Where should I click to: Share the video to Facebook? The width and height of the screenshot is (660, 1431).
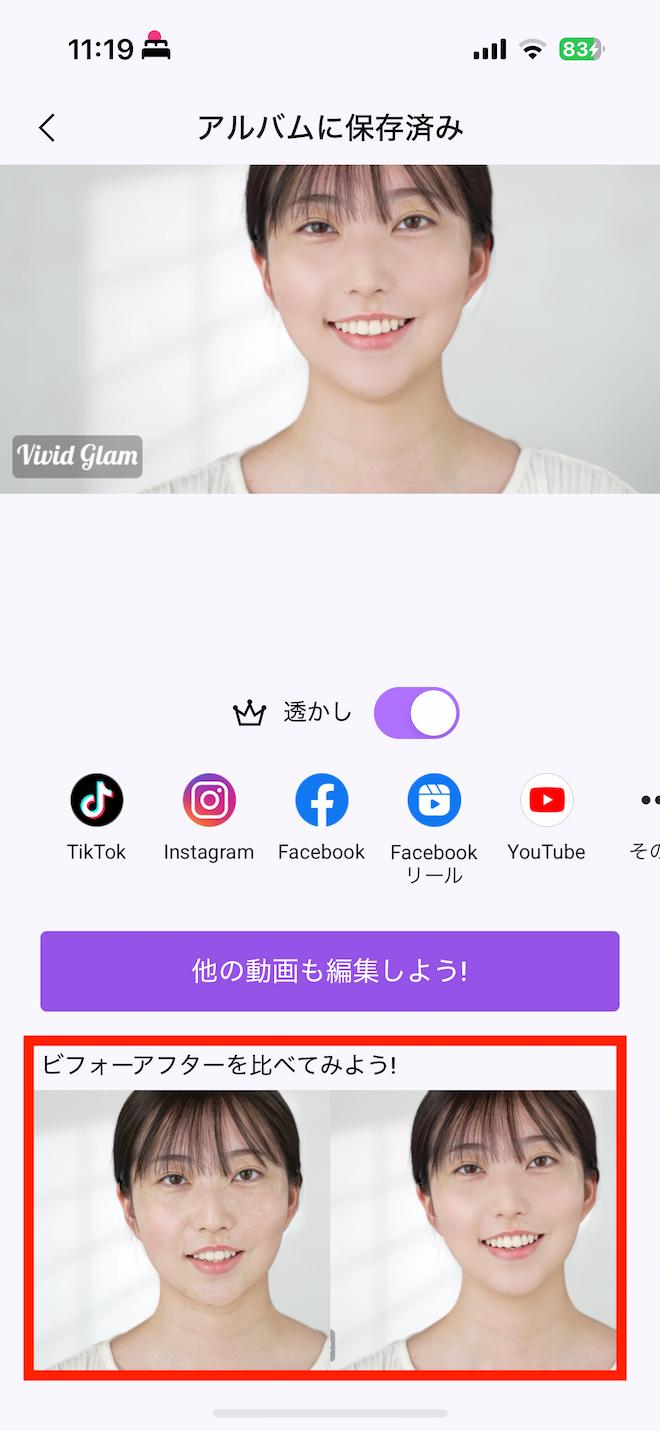coord(322,800)
